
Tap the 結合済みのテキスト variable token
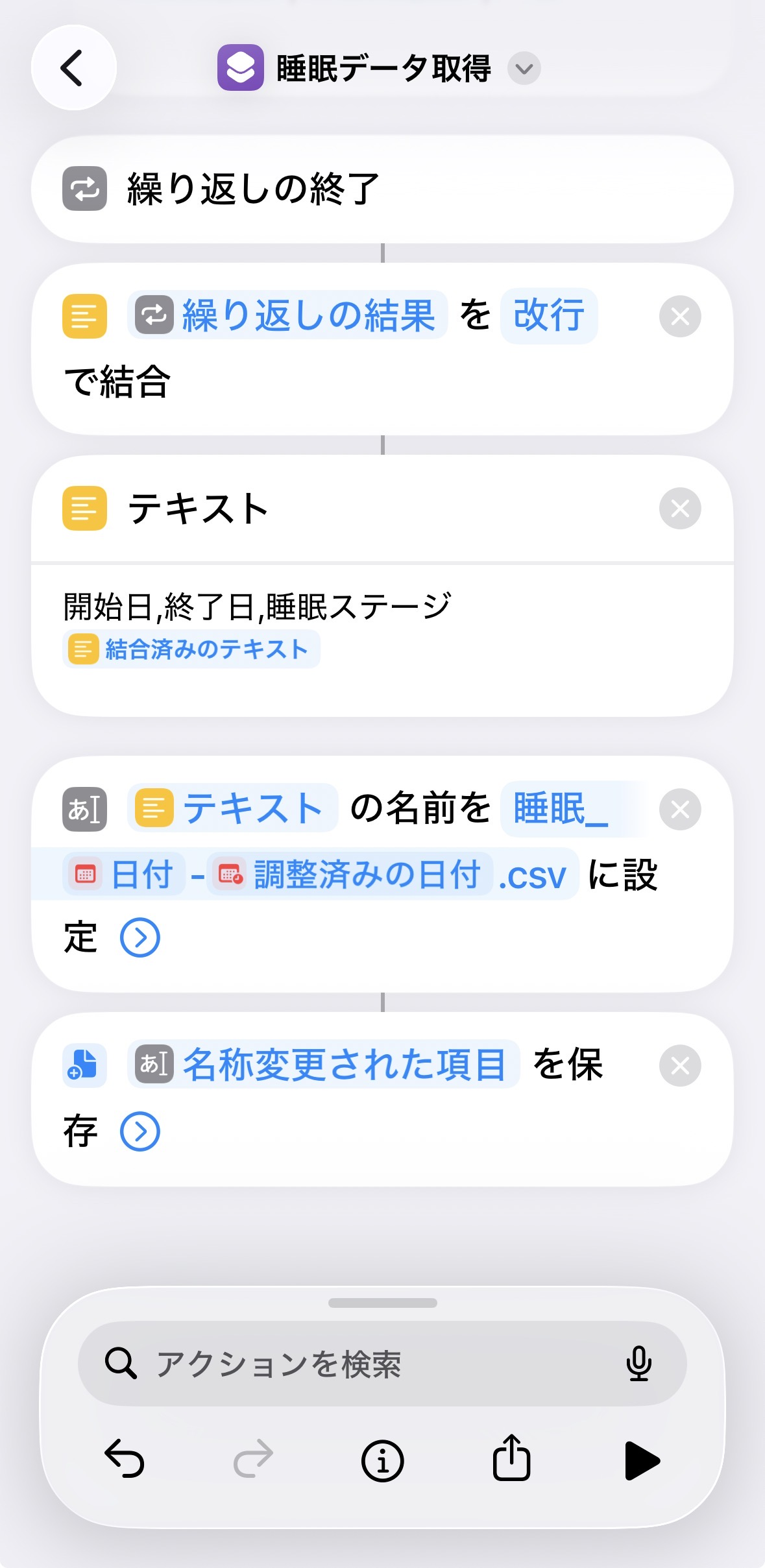click(x=191, y=648)
